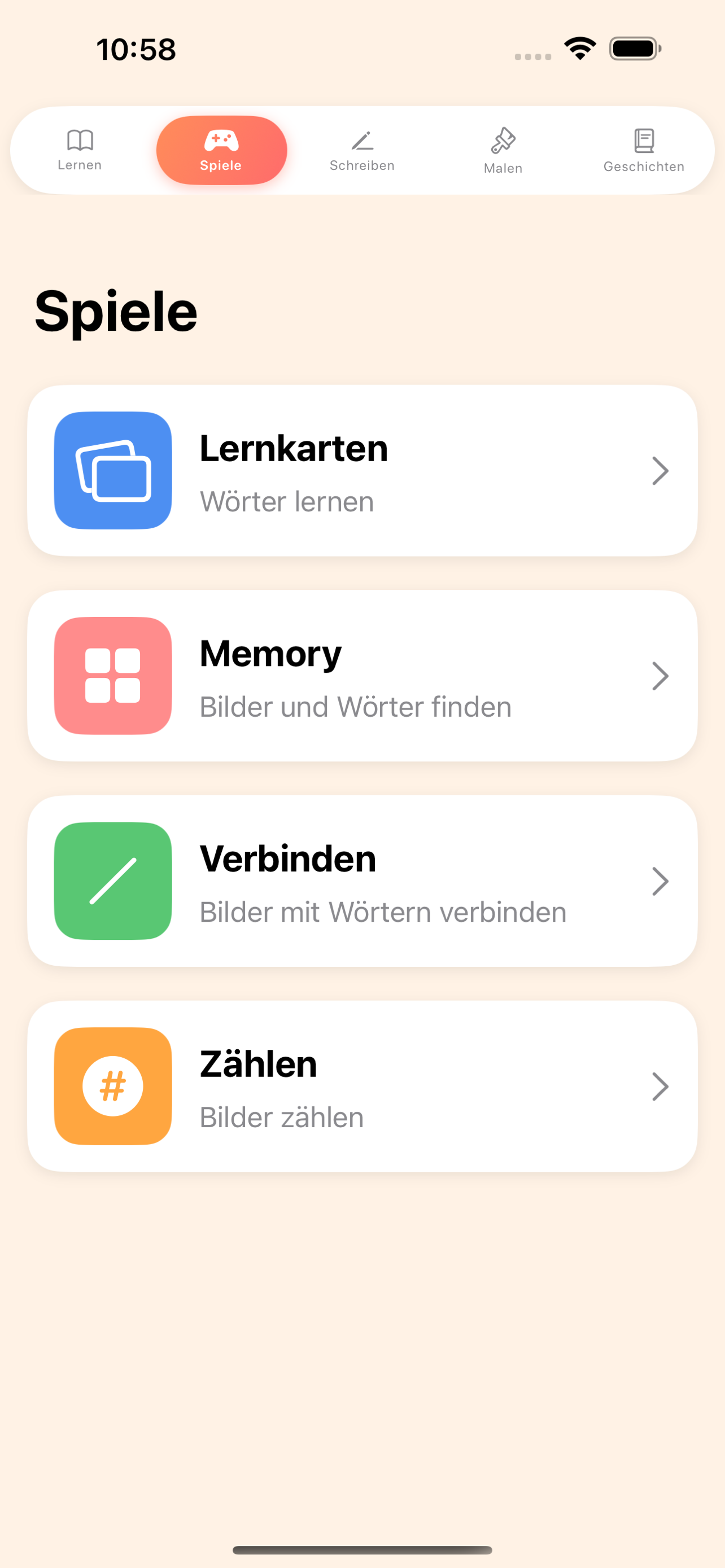Expand the Lernkarten card via its chevron

tap(661, 471)
